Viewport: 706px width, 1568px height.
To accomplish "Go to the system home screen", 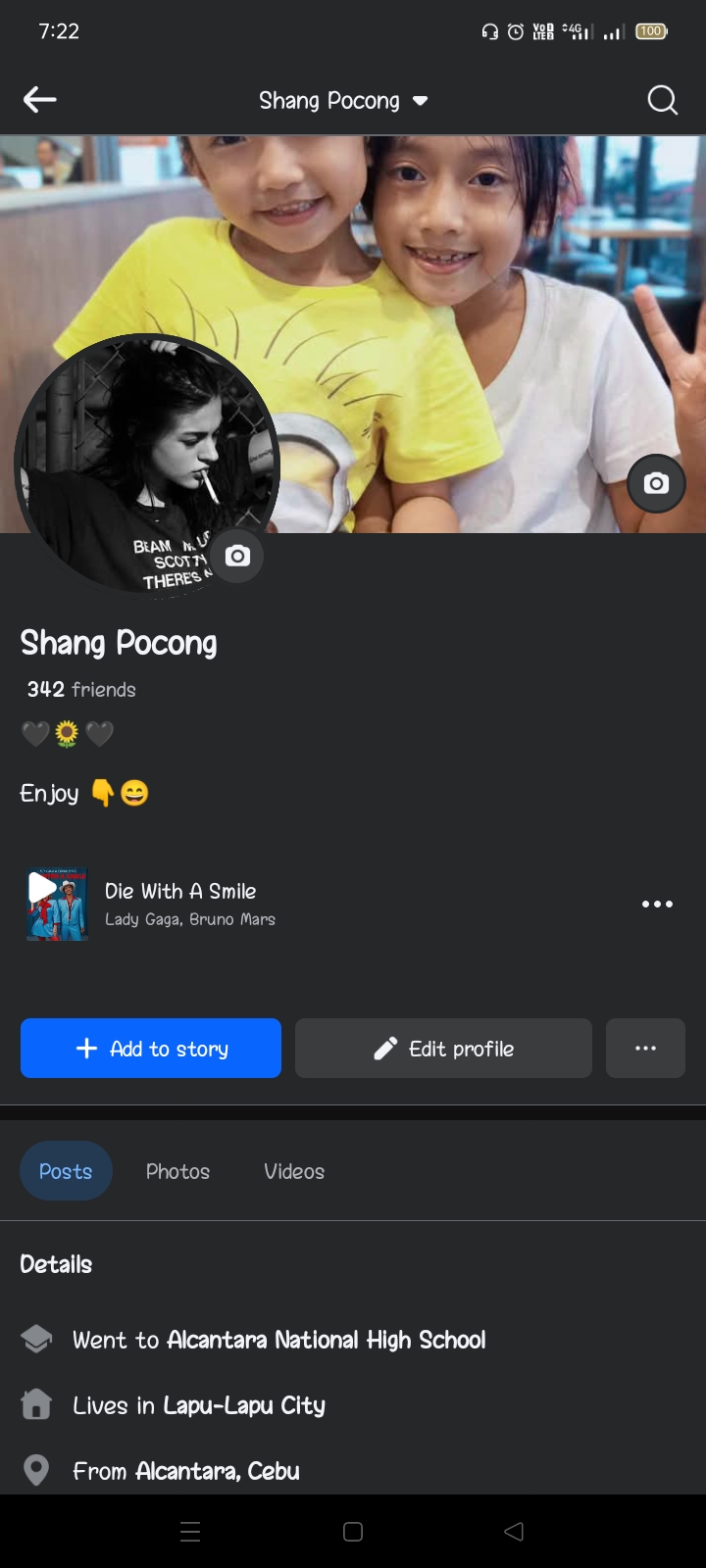I will [353, 1532].
